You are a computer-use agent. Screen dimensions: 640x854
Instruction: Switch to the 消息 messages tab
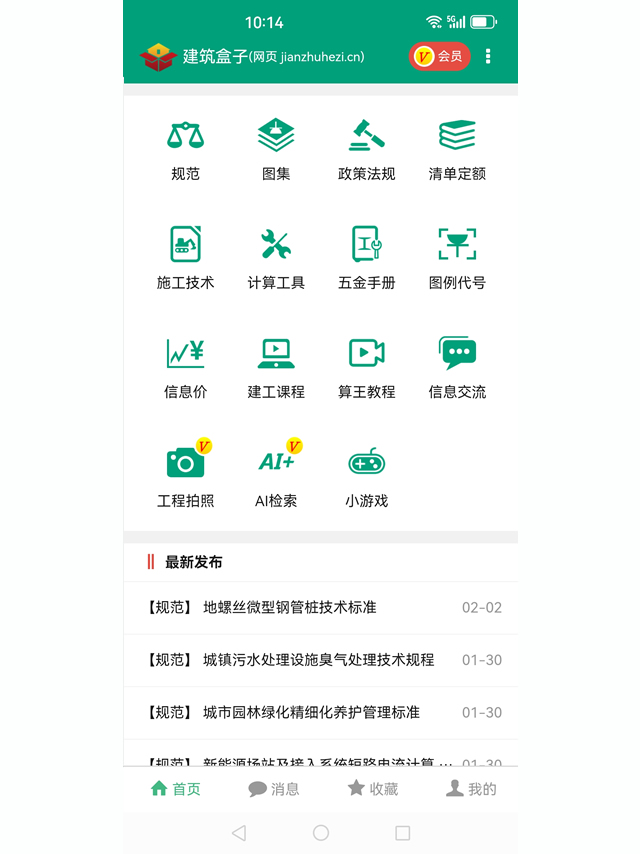pyautogui.click(x=274, y=789)
